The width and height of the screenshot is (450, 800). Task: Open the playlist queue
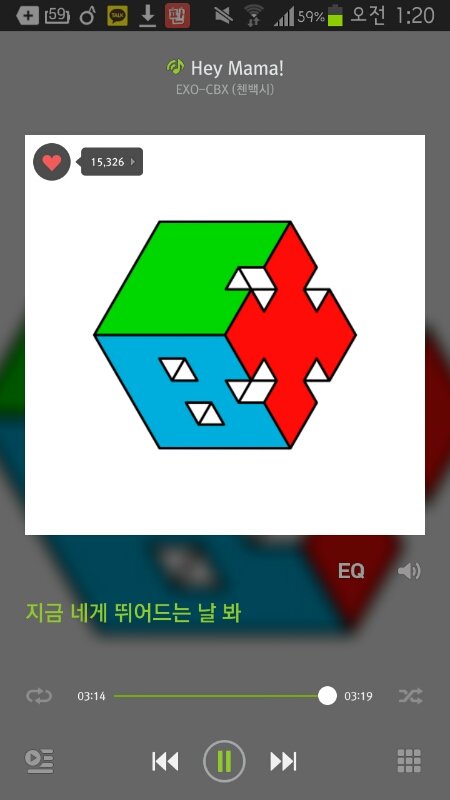tap(40, 761)
